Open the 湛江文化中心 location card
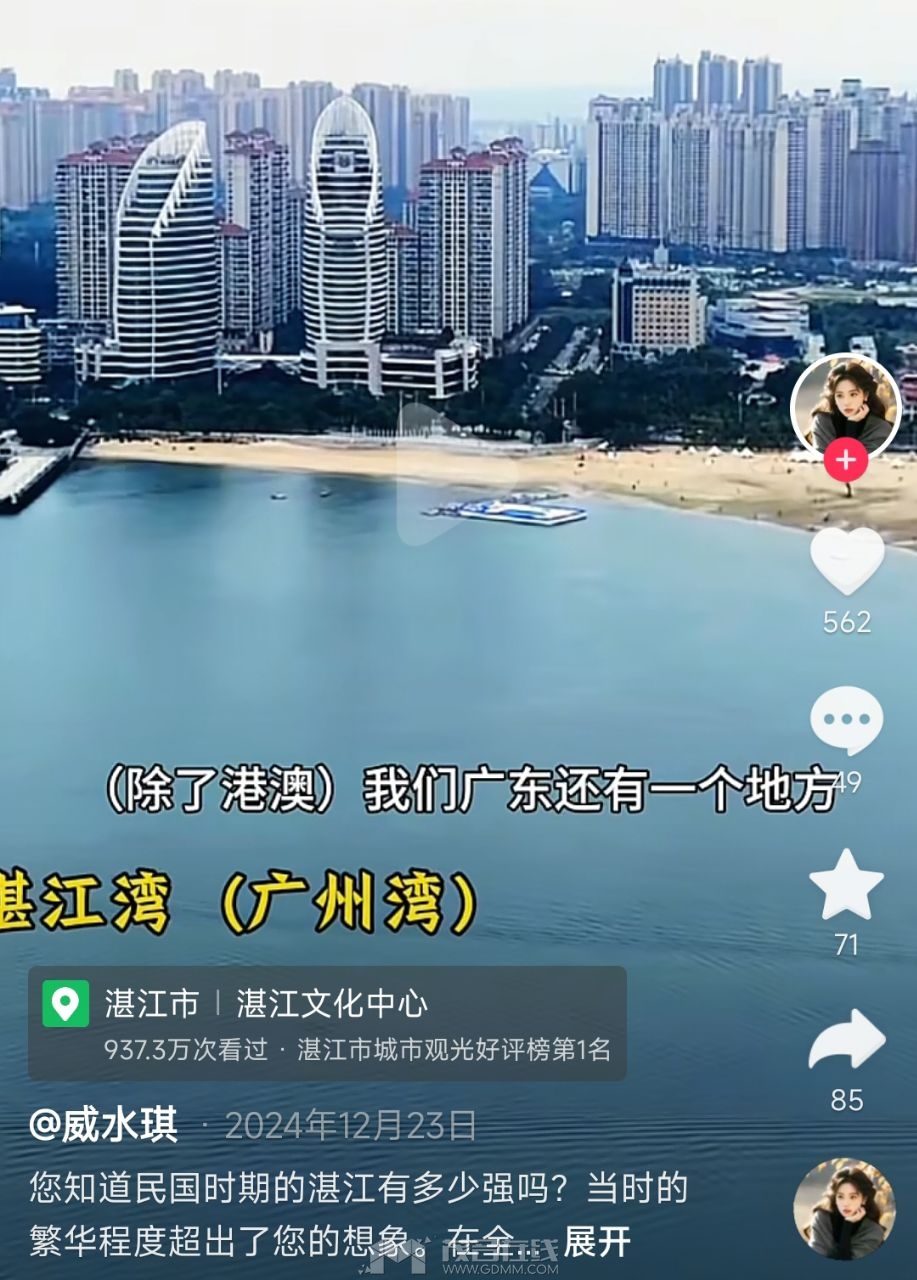This screenshot has height=1280, width=917. click(327, 1022)
